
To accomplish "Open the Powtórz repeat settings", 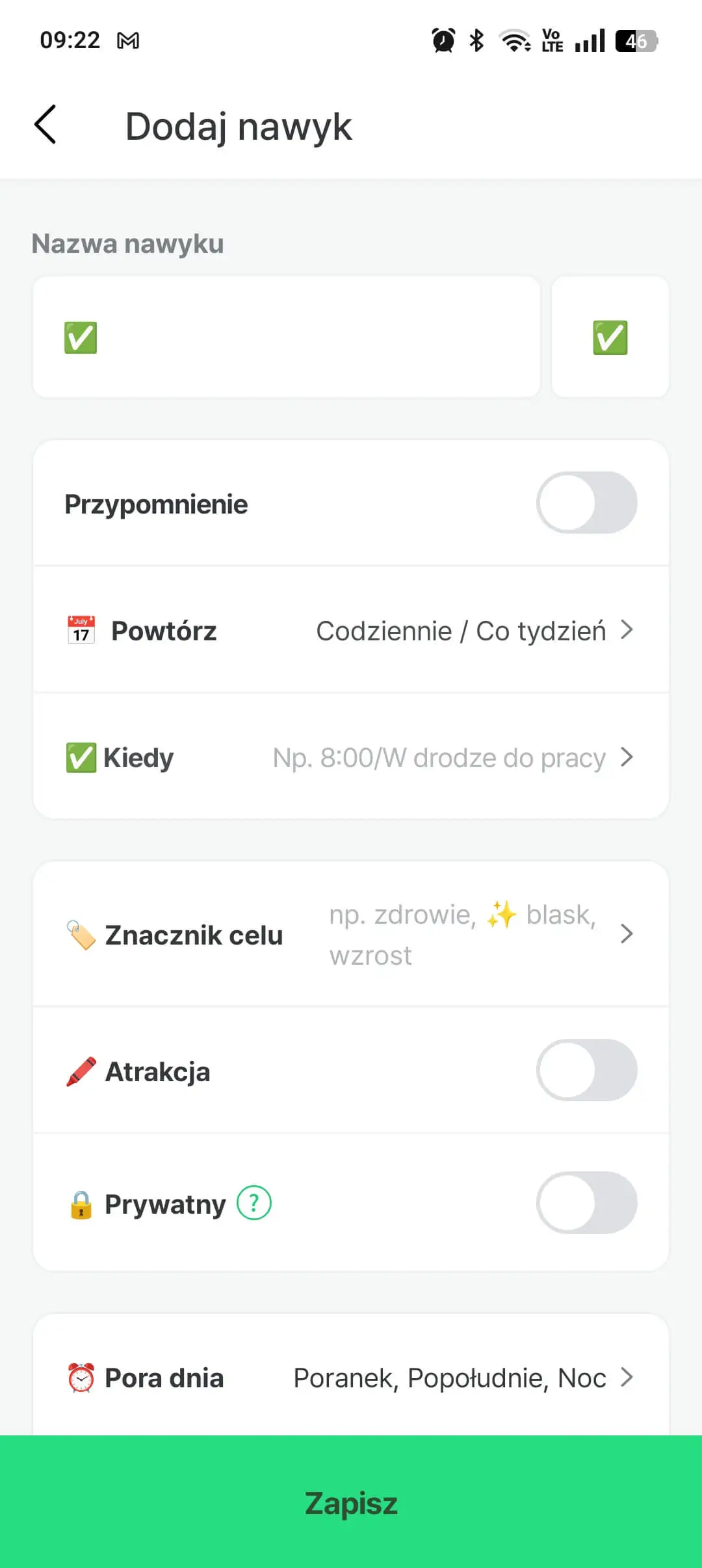I will [x=351, y=630].
